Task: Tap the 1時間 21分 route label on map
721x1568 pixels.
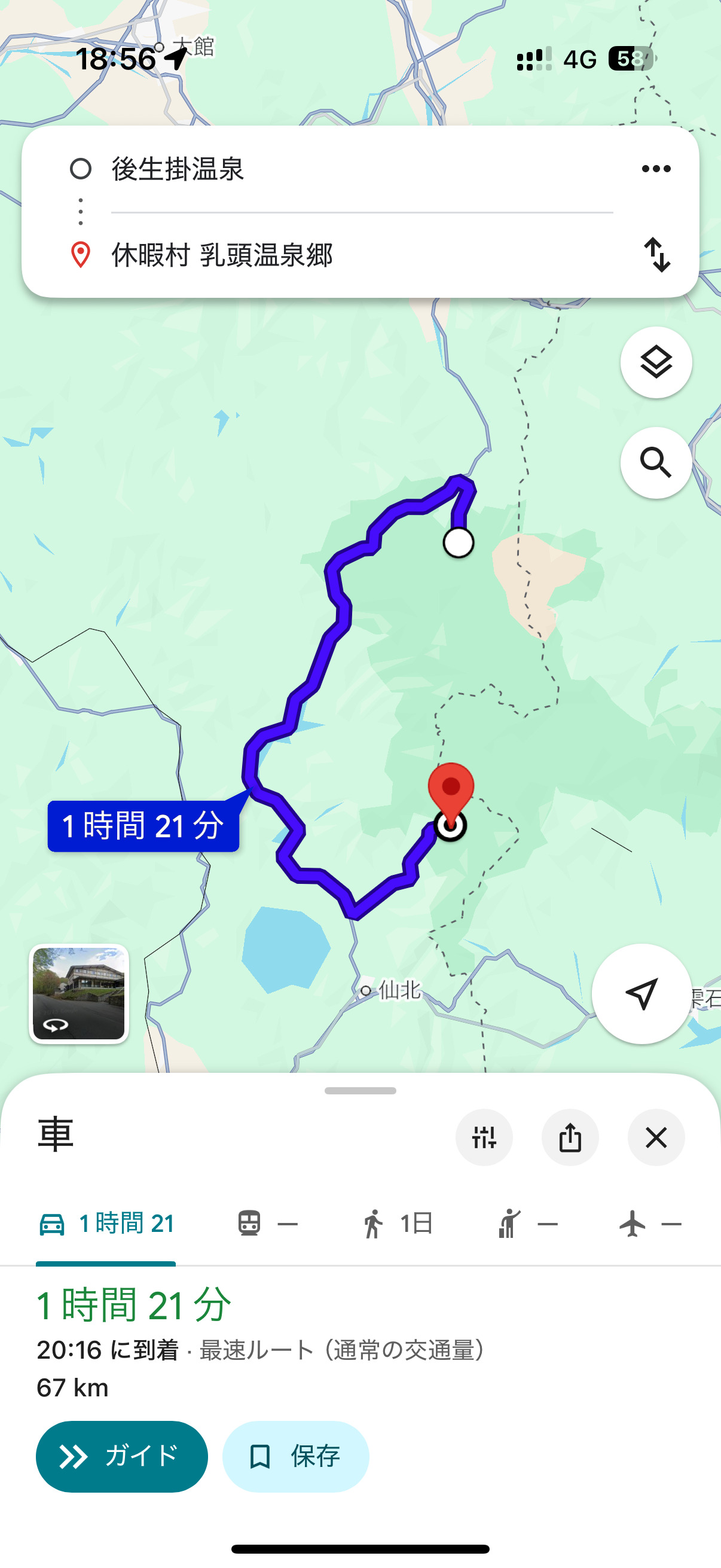Action: [143, 826]
